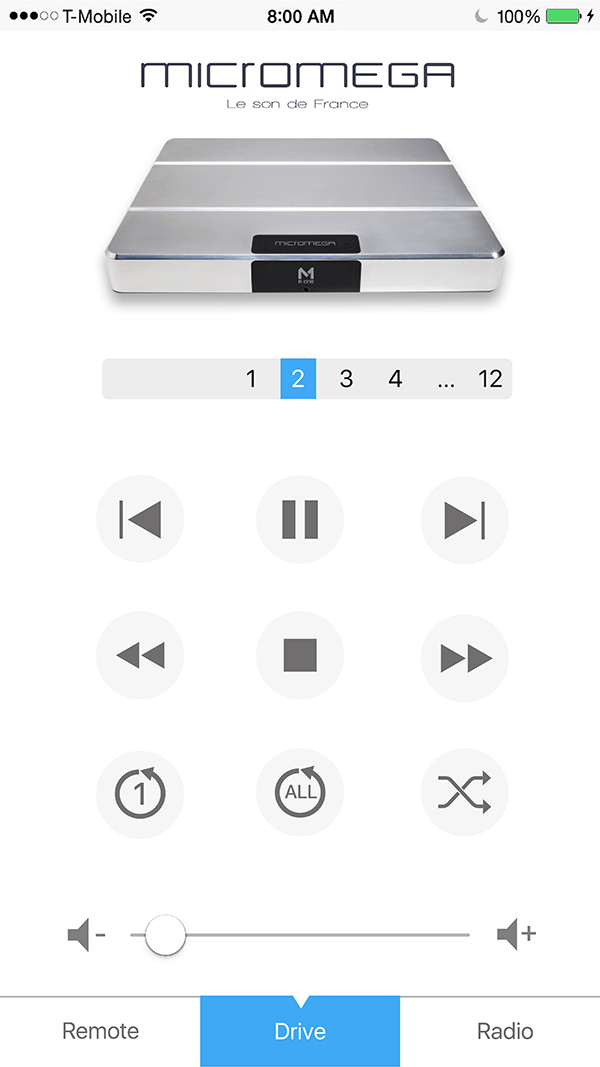Switch to the Radio tab
Viewport: 600px width, 1067px height.
[505, 1031]
